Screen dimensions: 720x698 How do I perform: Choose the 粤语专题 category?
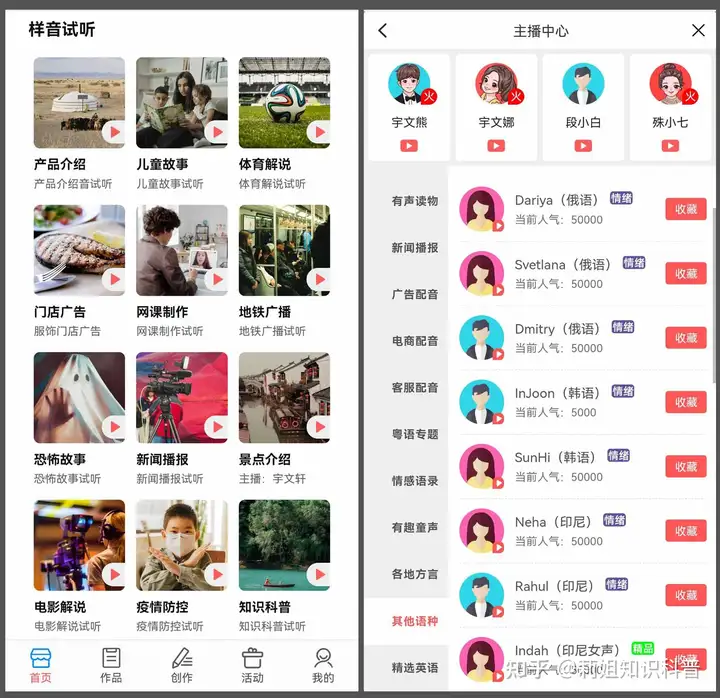pyautogui.click(x=414, y=434)
